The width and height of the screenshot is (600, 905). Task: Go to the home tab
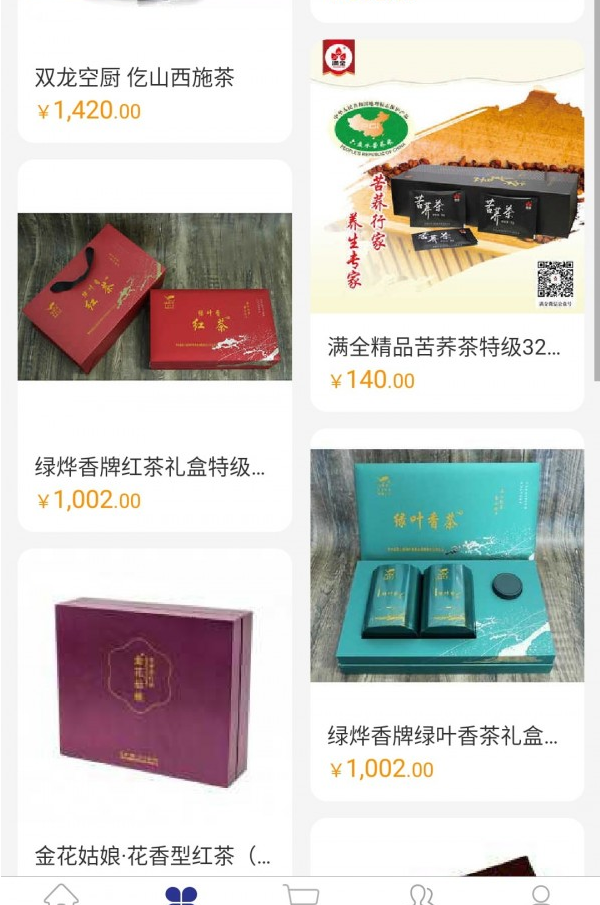61,893
